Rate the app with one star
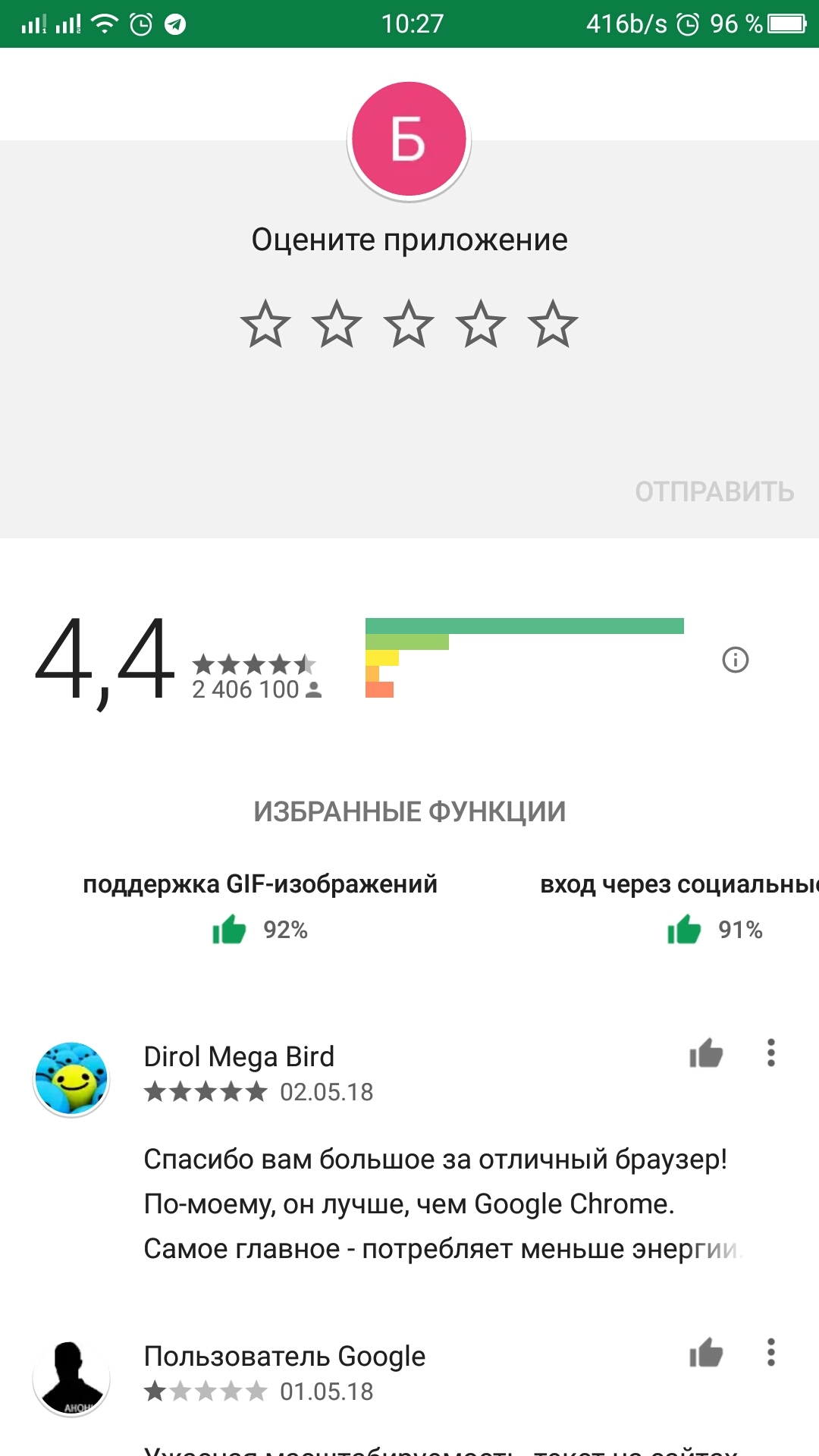The width and height of the screenshot is (819, 1456). [x=265, y=325]
